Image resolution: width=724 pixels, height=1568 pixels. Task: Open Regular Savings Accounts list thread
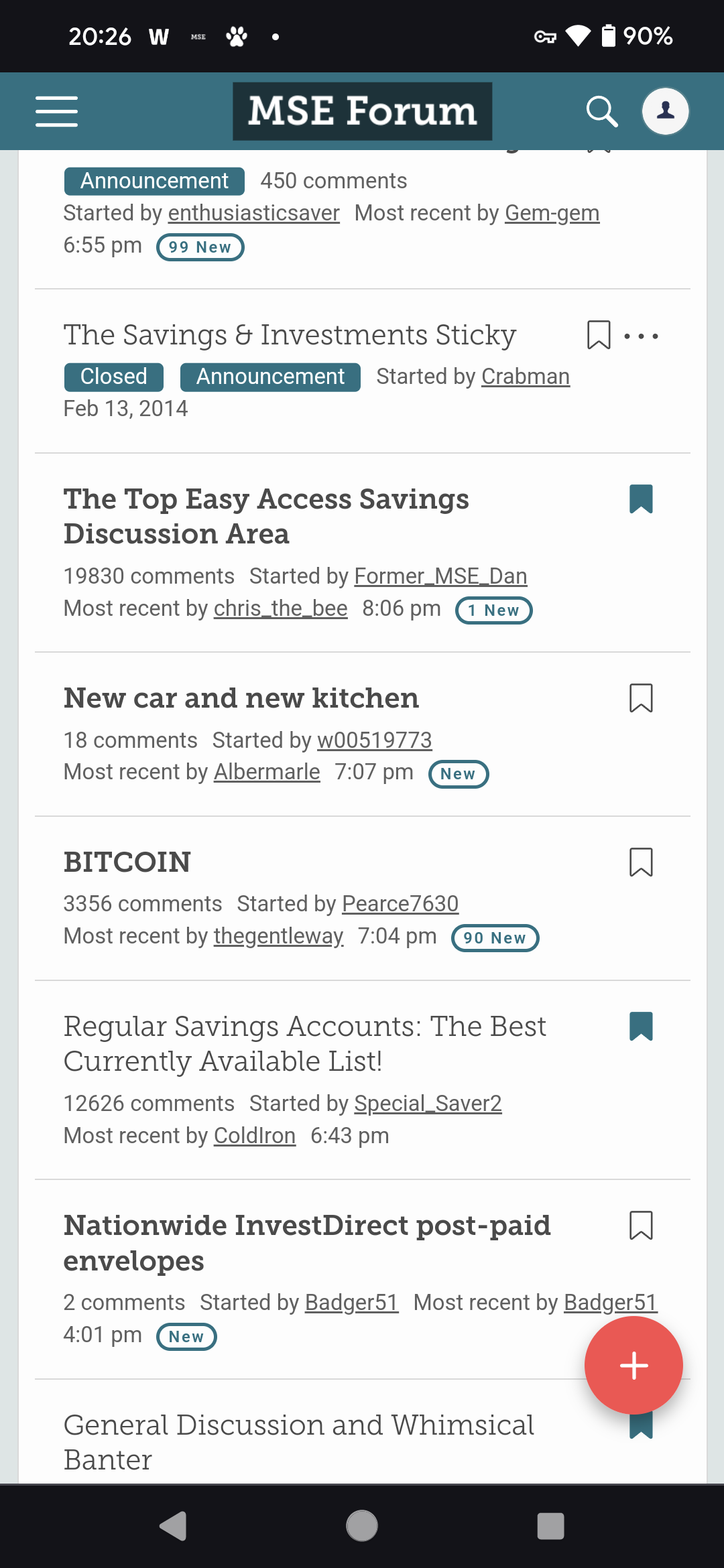[x=305, y=1044]
